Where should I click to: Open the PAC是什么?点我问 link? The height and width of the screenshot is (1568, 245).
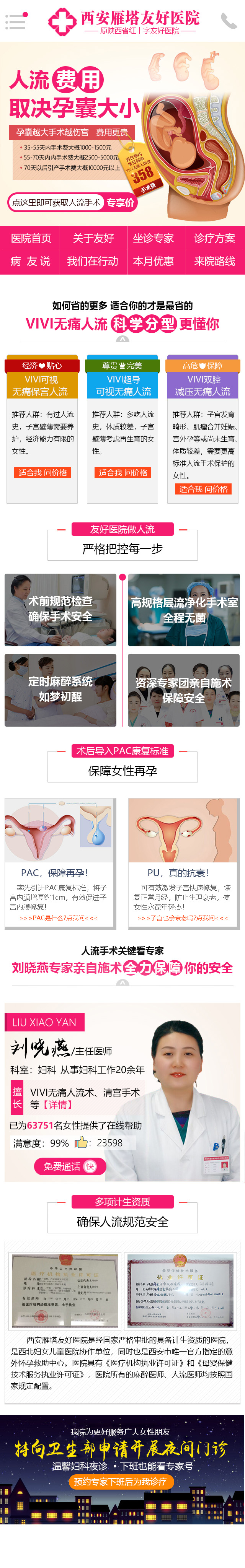pos(59,918)
